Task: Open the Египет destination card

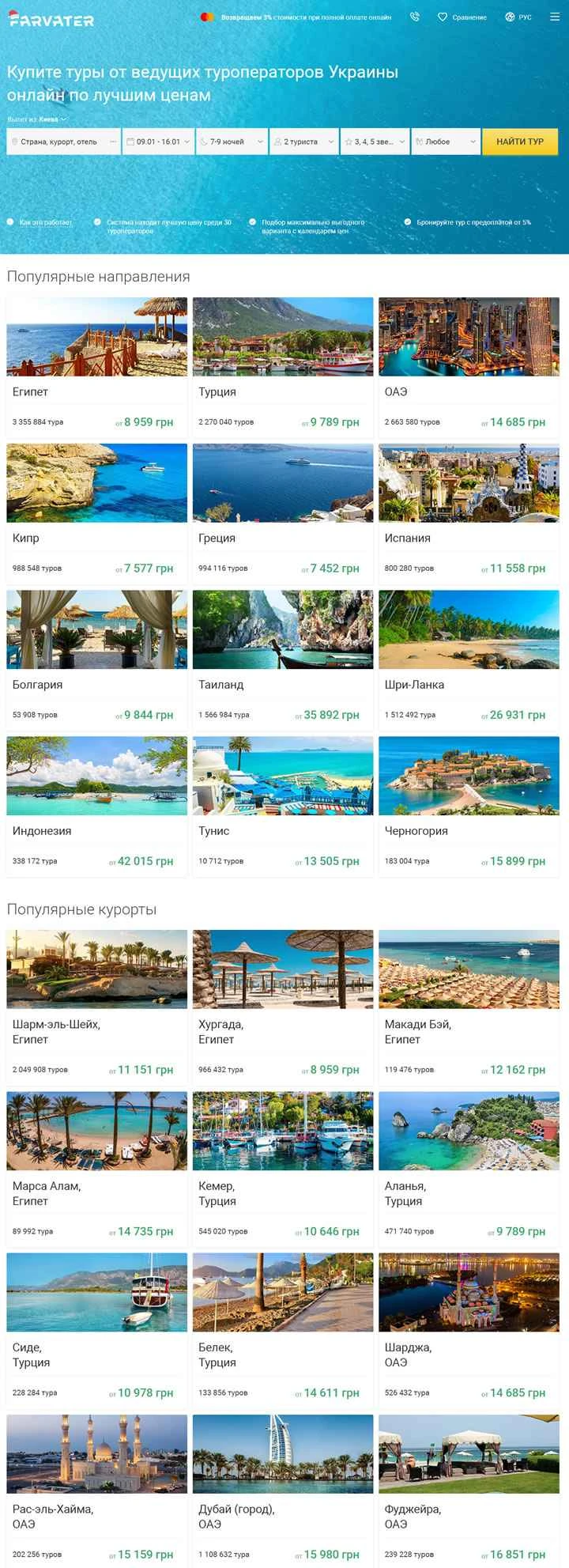Action: (96, 366)
